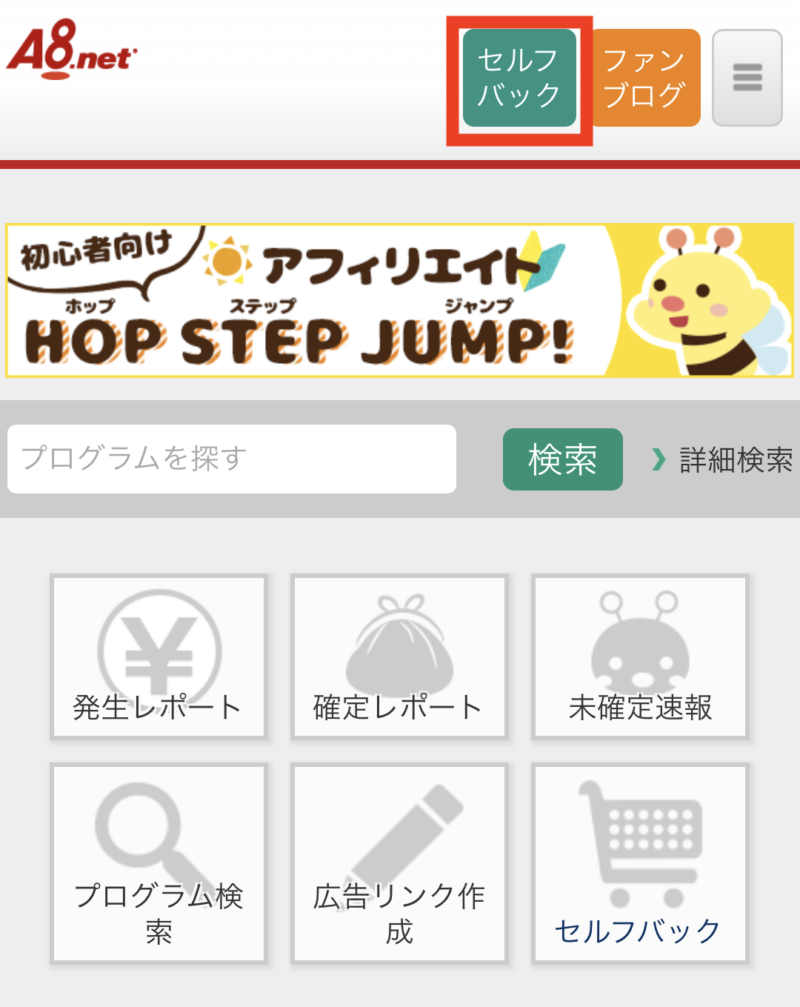Viewport: 800px width, 1007px height.
Task: Open the ファンブログ button
Action: (x=645, y=78)
